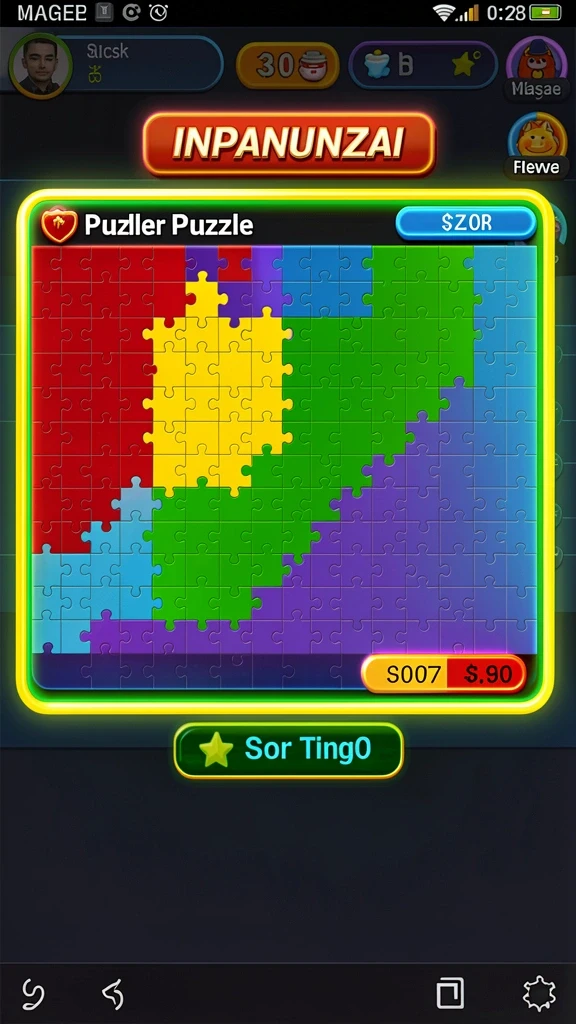
Task: Tap the S007 $.90 price button
Action: 443,673
